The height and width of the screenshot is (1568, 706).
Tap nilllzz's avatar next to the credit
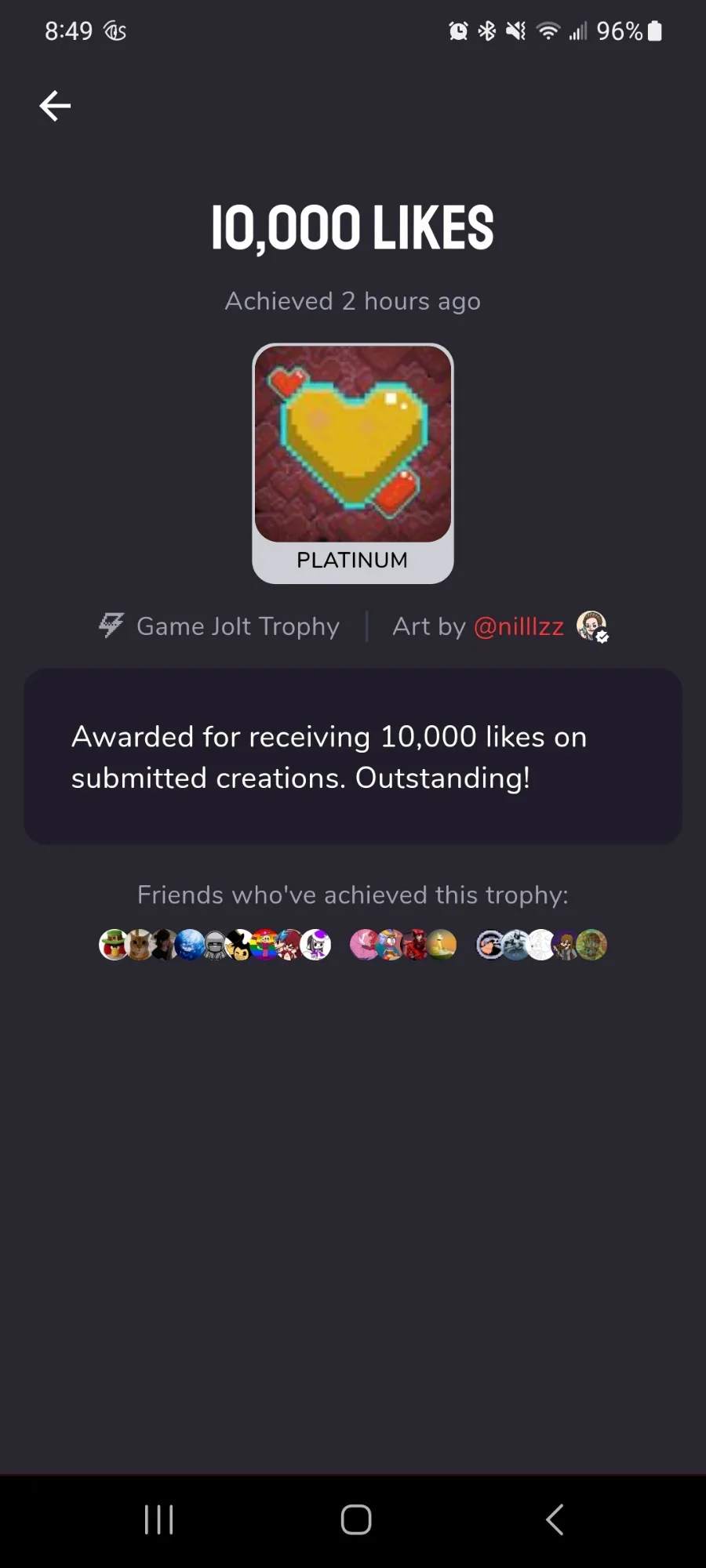click(x=591, y=626)
